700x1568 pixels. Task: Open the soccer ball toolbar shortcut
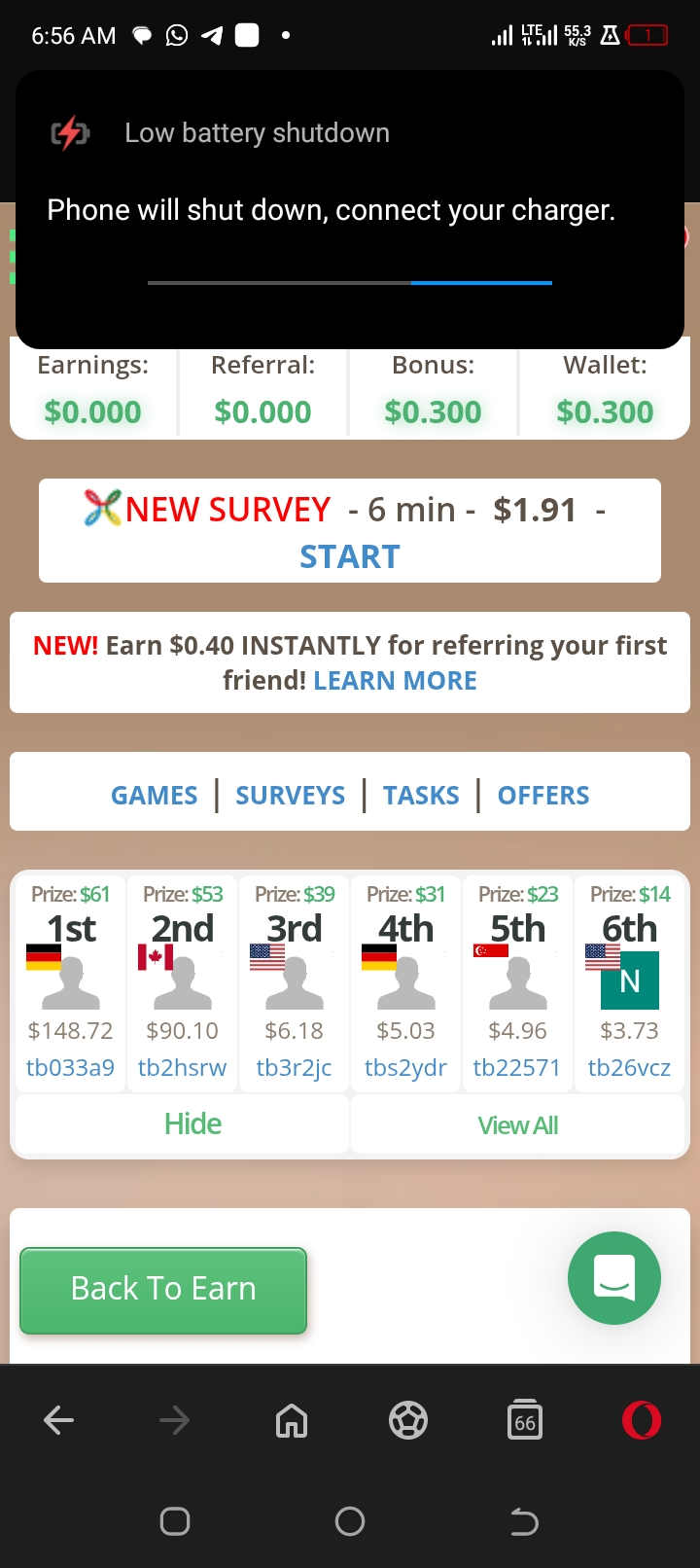point(408,1421)
